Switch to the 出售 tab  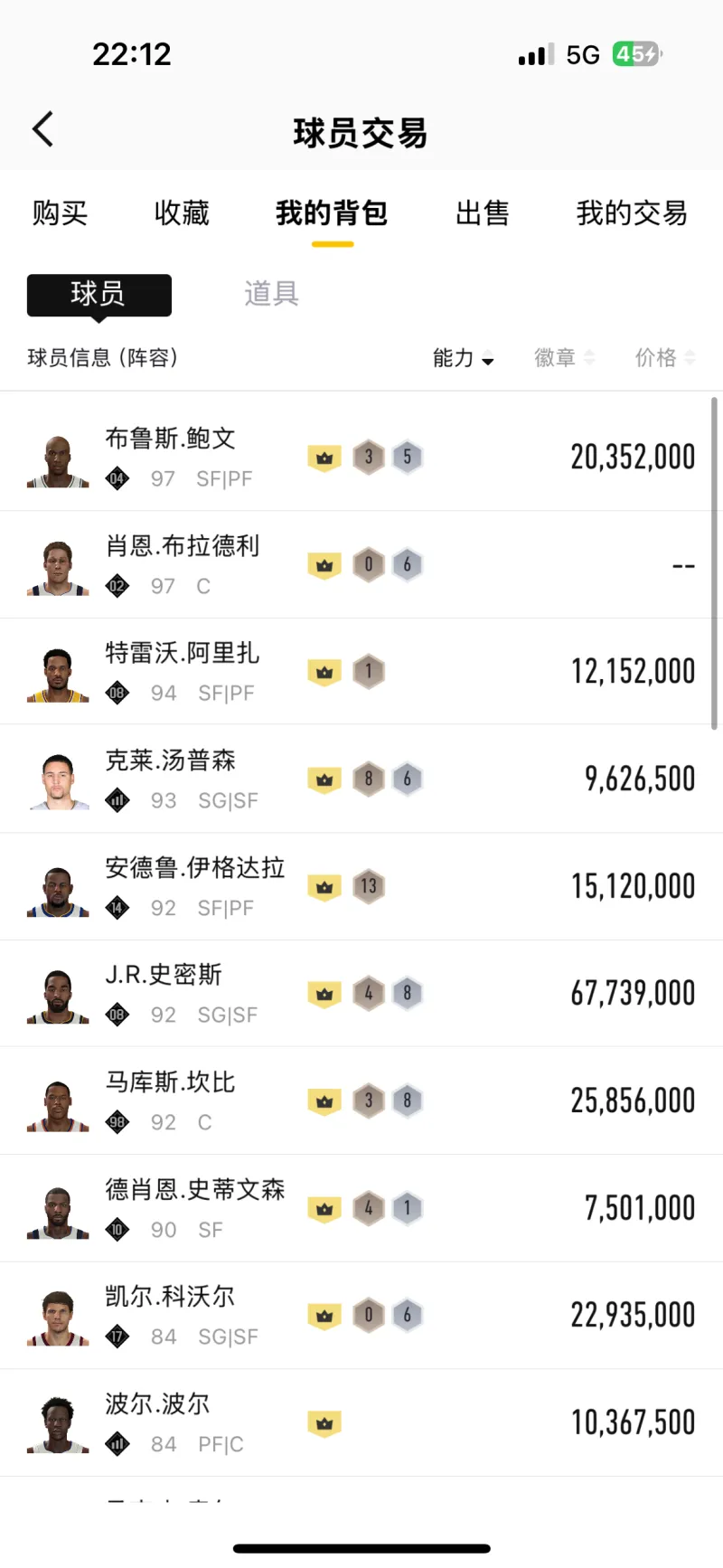(x=482, y=213)
